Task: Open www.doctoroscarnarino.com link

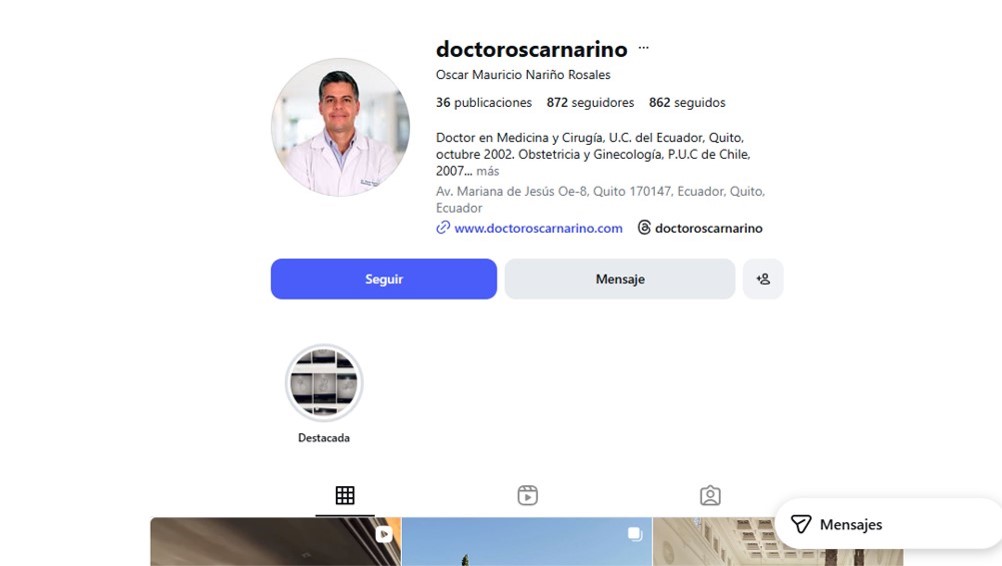Action: [x=538, y=228]
